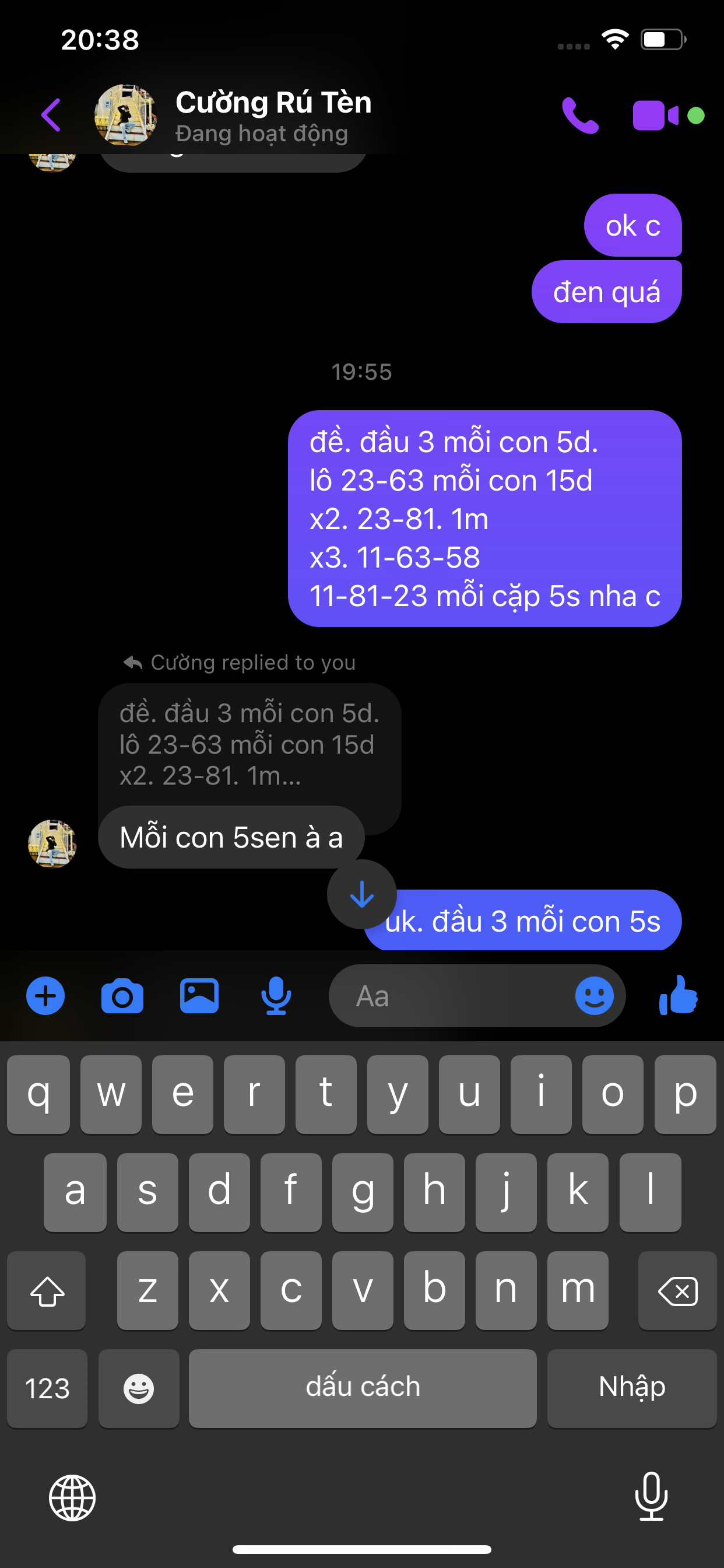Hit the backspace key on keyboard
Image resolution: width=724 pixels, height=1568 pixels.
[677, 1290]
